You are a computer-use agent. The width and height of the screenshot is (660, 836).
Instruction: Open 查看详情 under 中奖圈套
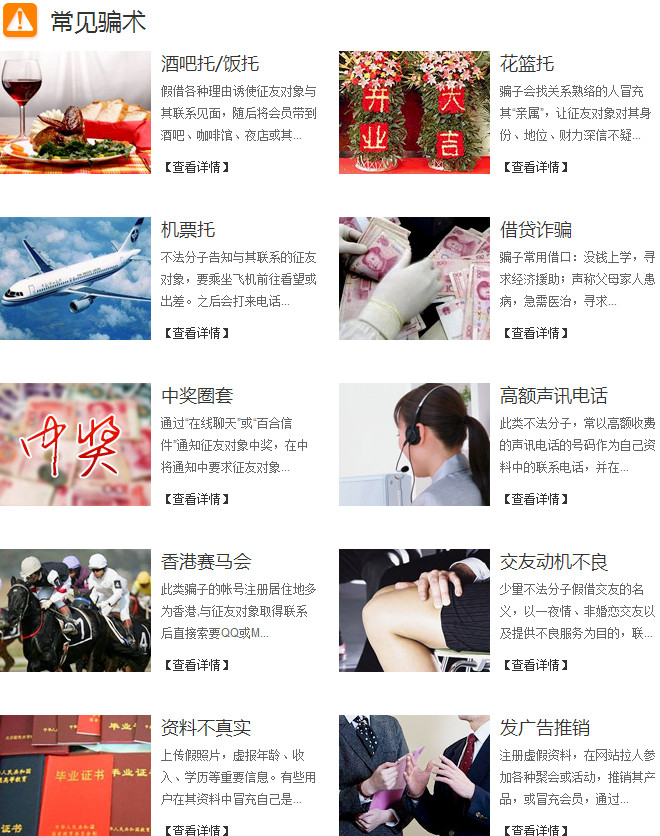(x=197, y=499)
